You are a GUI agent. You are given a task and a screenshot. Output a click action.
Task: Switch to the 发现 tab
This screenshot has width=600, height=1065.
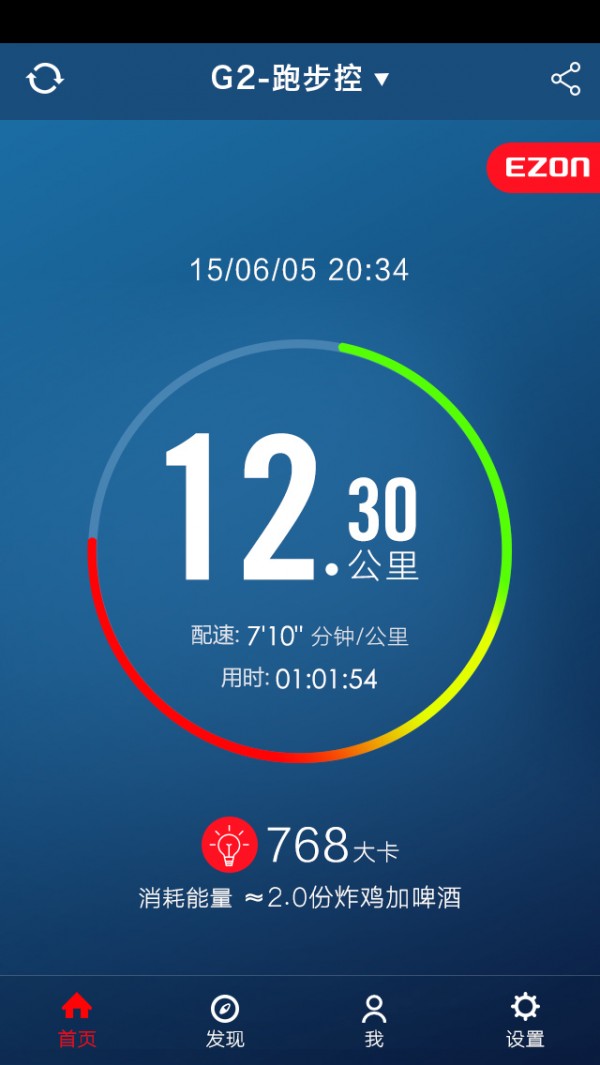(x=225, y=1020)
